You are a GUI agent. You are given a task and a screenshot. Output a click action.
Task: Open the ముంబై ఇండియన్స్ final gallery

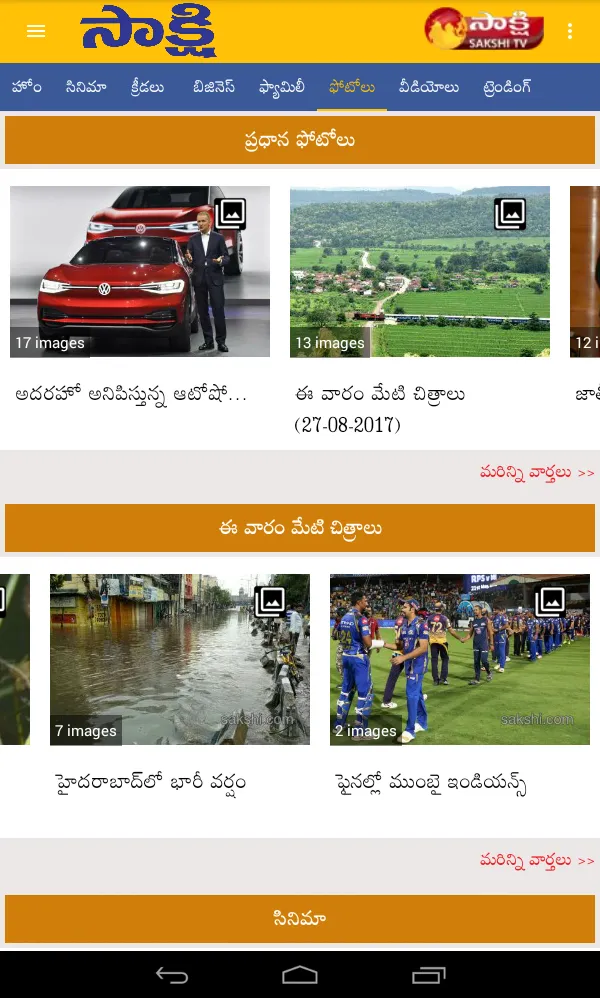(460, 659)
